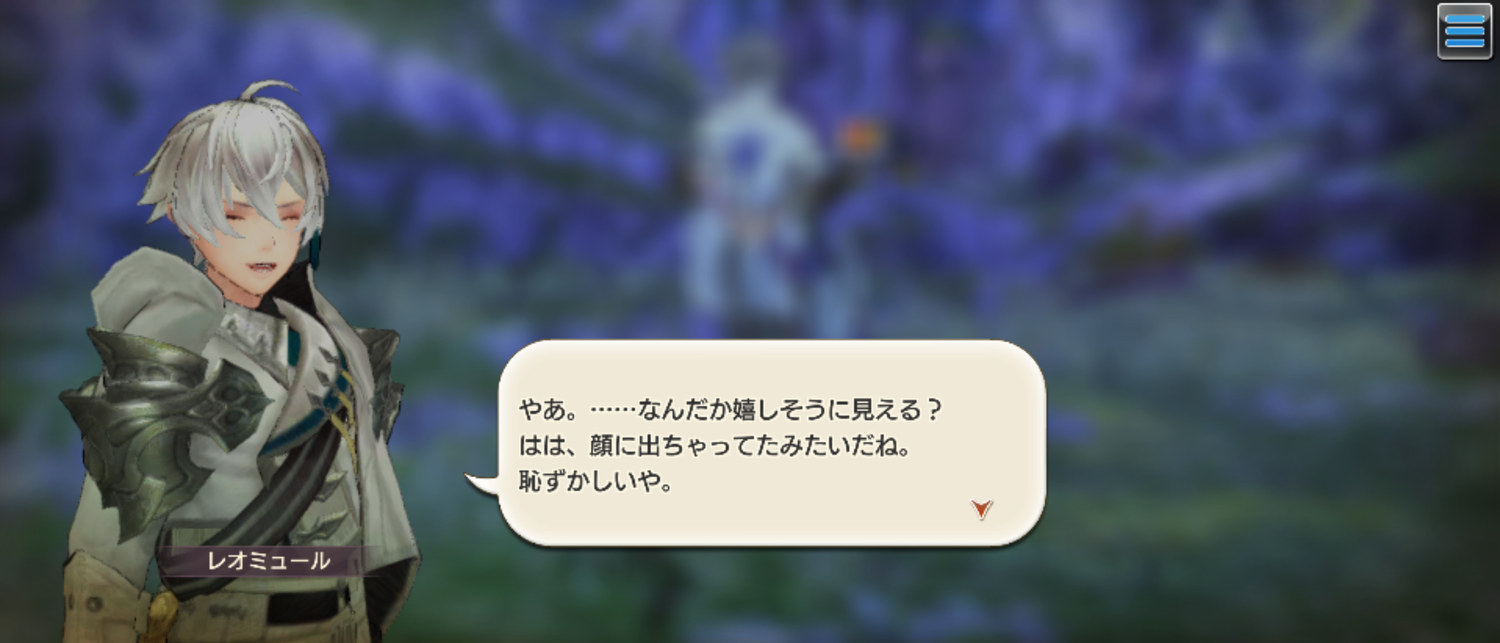
Task: Tap the red arrow to advance dialogue
Action: click(982, 509)
